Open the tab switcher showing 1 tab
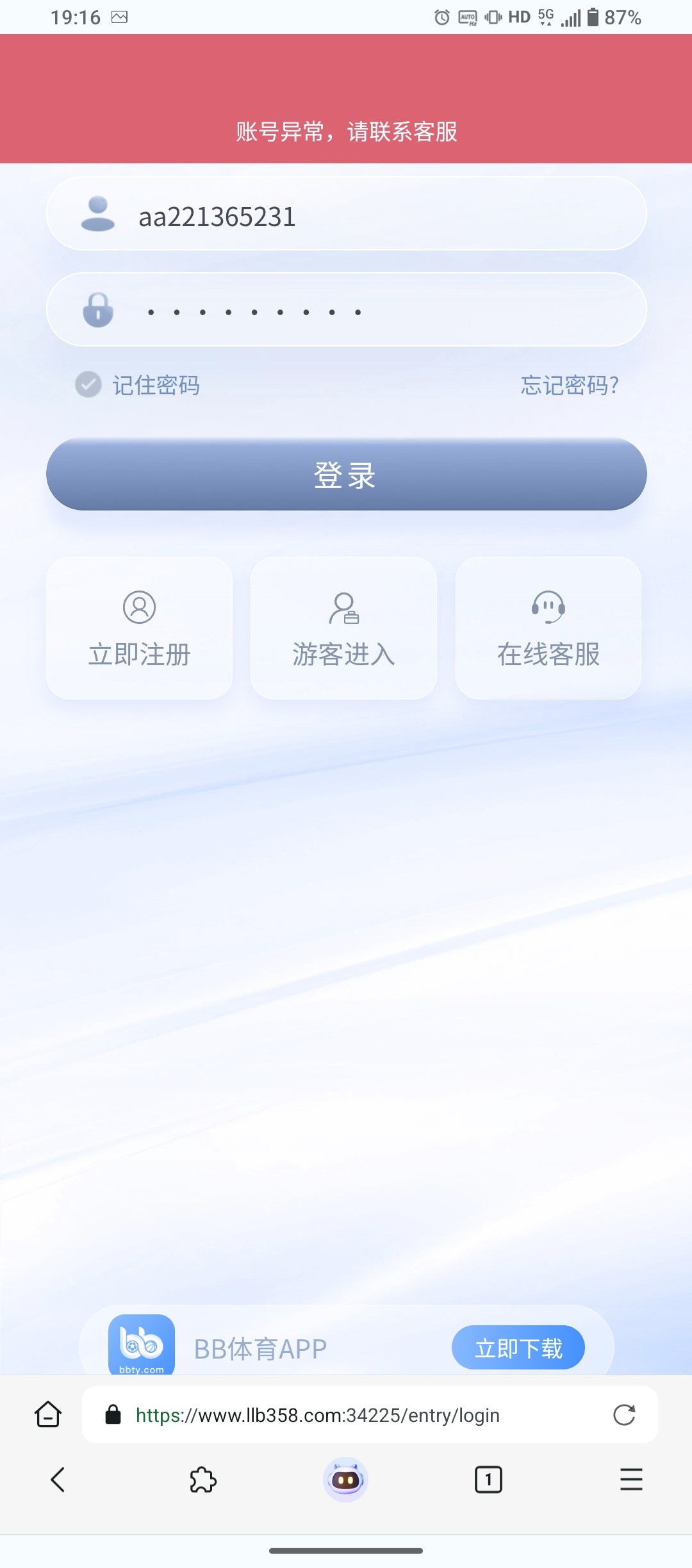692x1568 pixels. coord(488,1480)
